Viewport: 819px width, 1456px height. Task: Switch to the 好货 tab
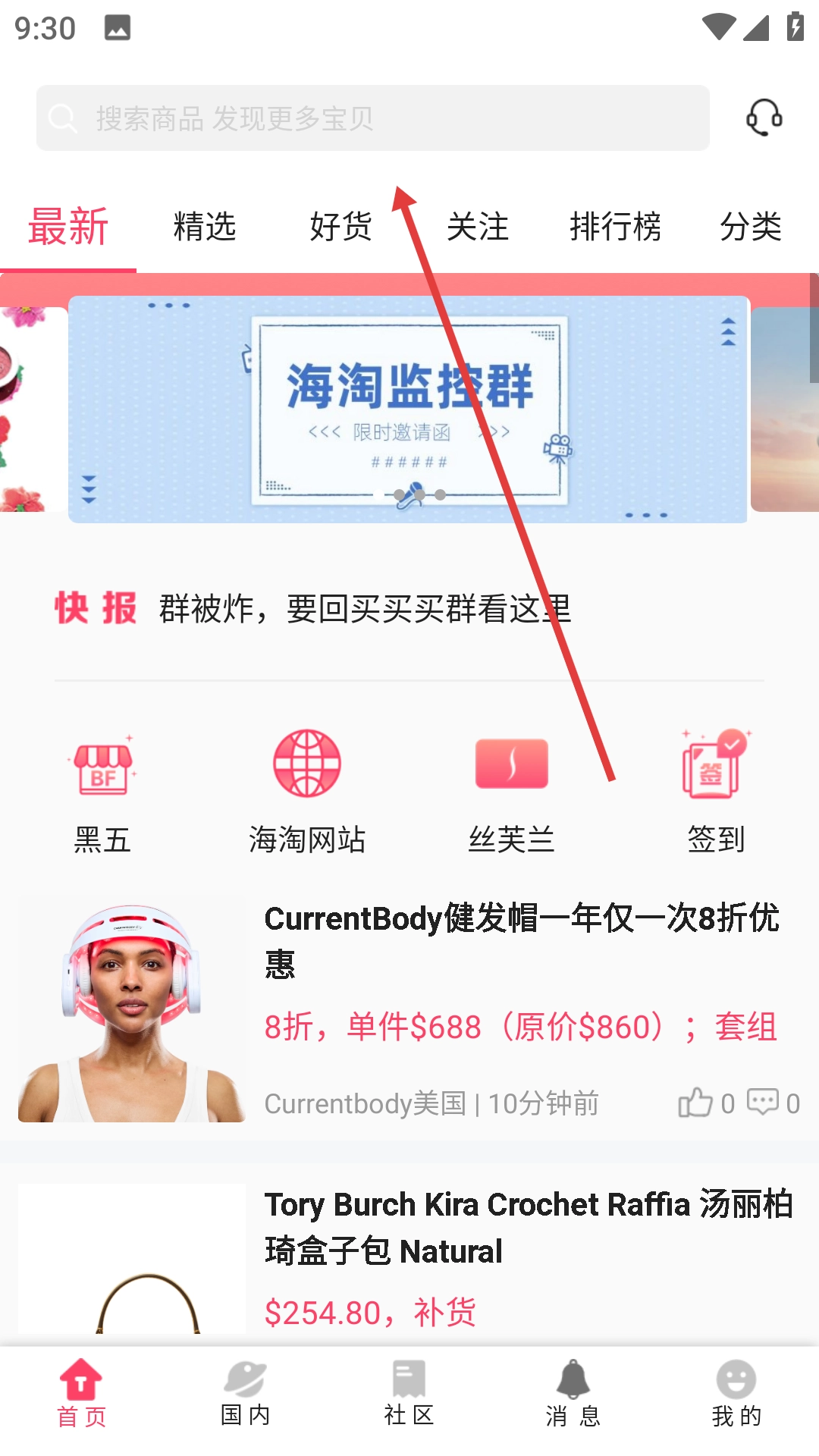[x=341, y=227]
